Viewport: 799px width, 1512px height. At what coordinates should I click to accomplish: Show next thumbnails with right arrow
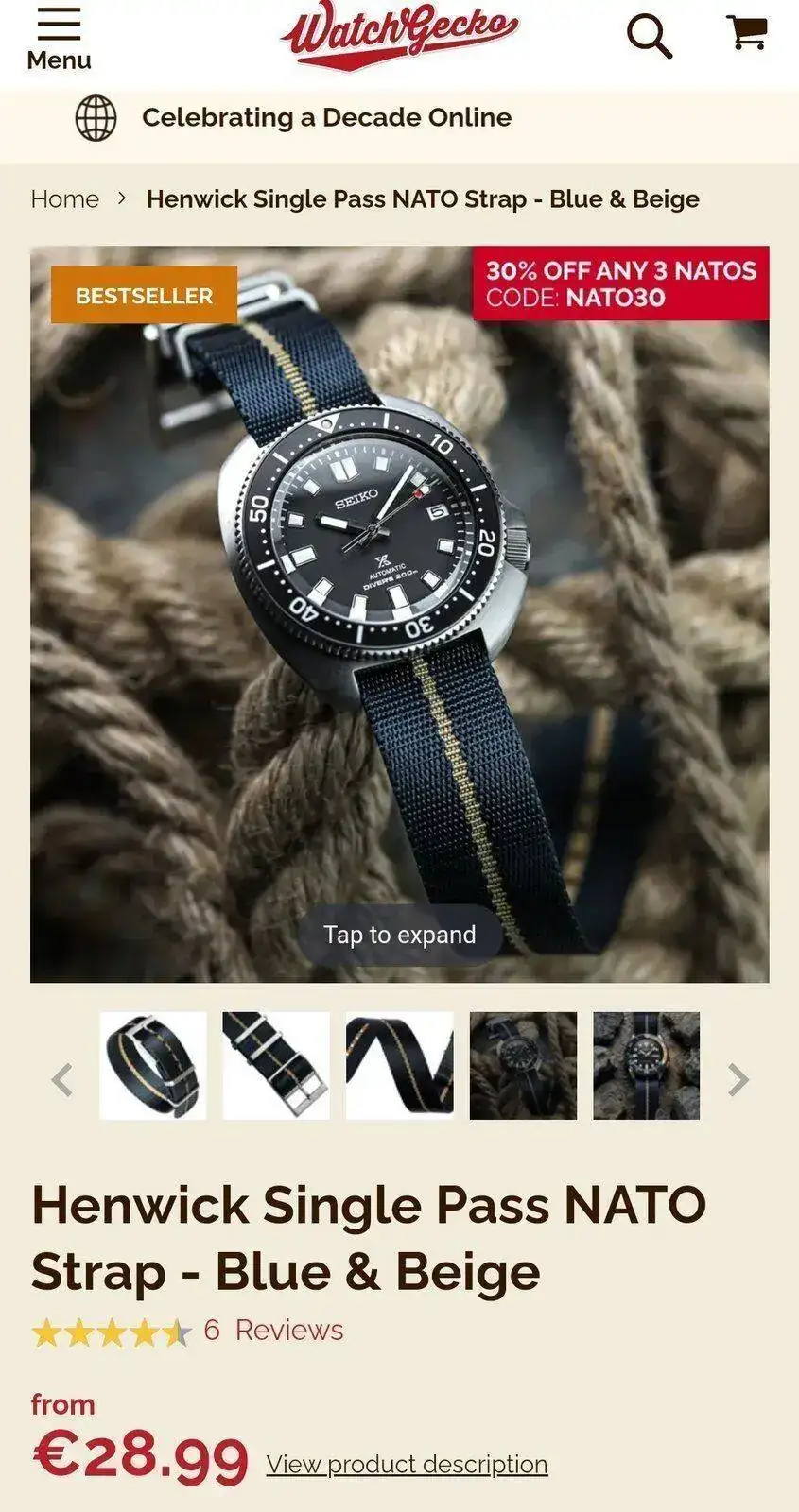(738, 1079)
